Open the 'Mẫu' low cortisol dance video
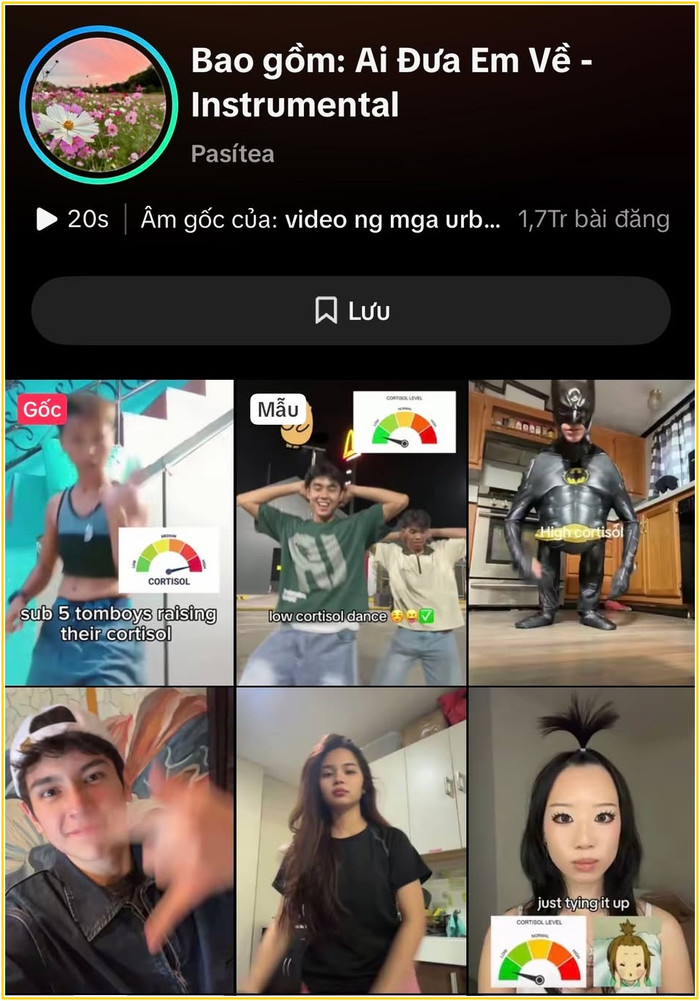 pyautogui.click(x=351, y=532)
